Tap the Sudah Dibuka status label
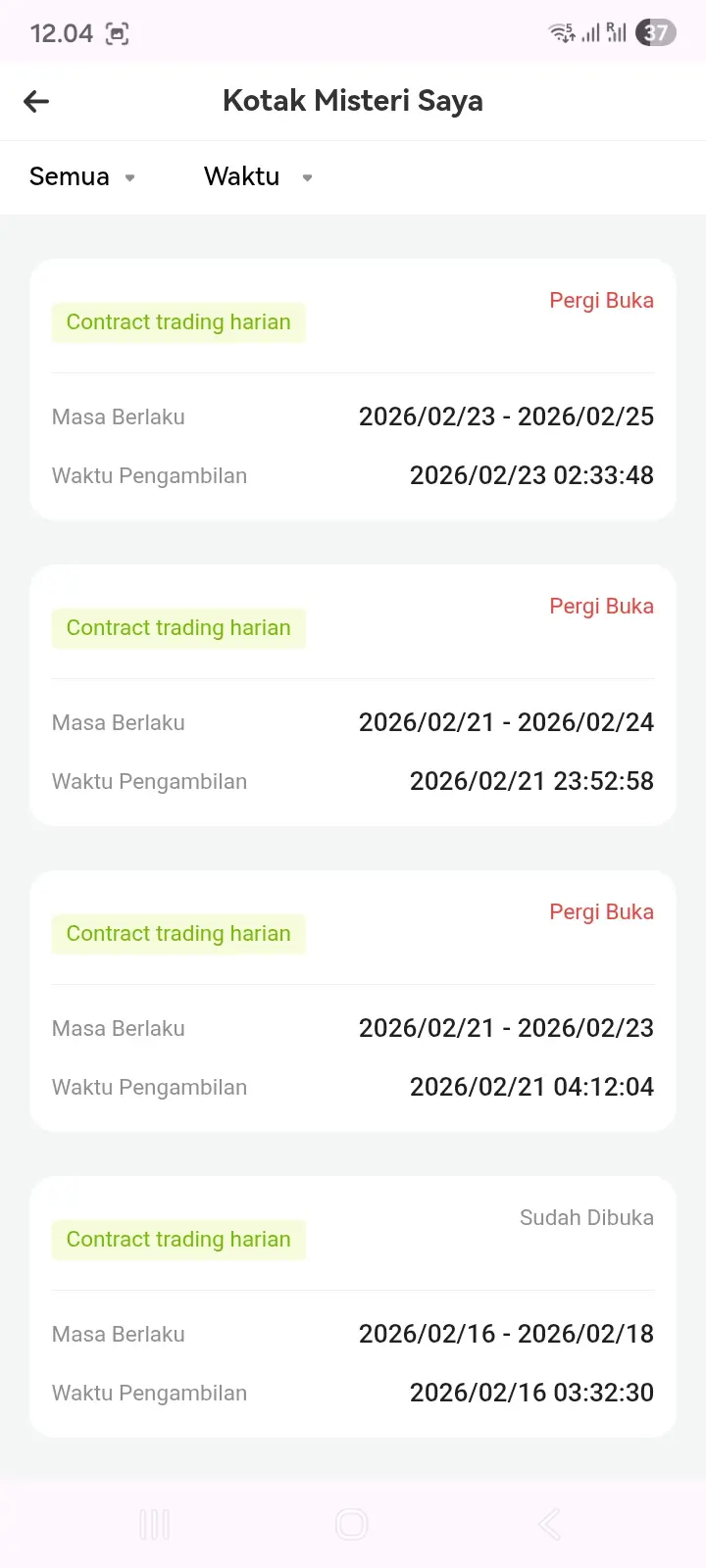This screenshot has width=706, height=1568. (585, 1217)
